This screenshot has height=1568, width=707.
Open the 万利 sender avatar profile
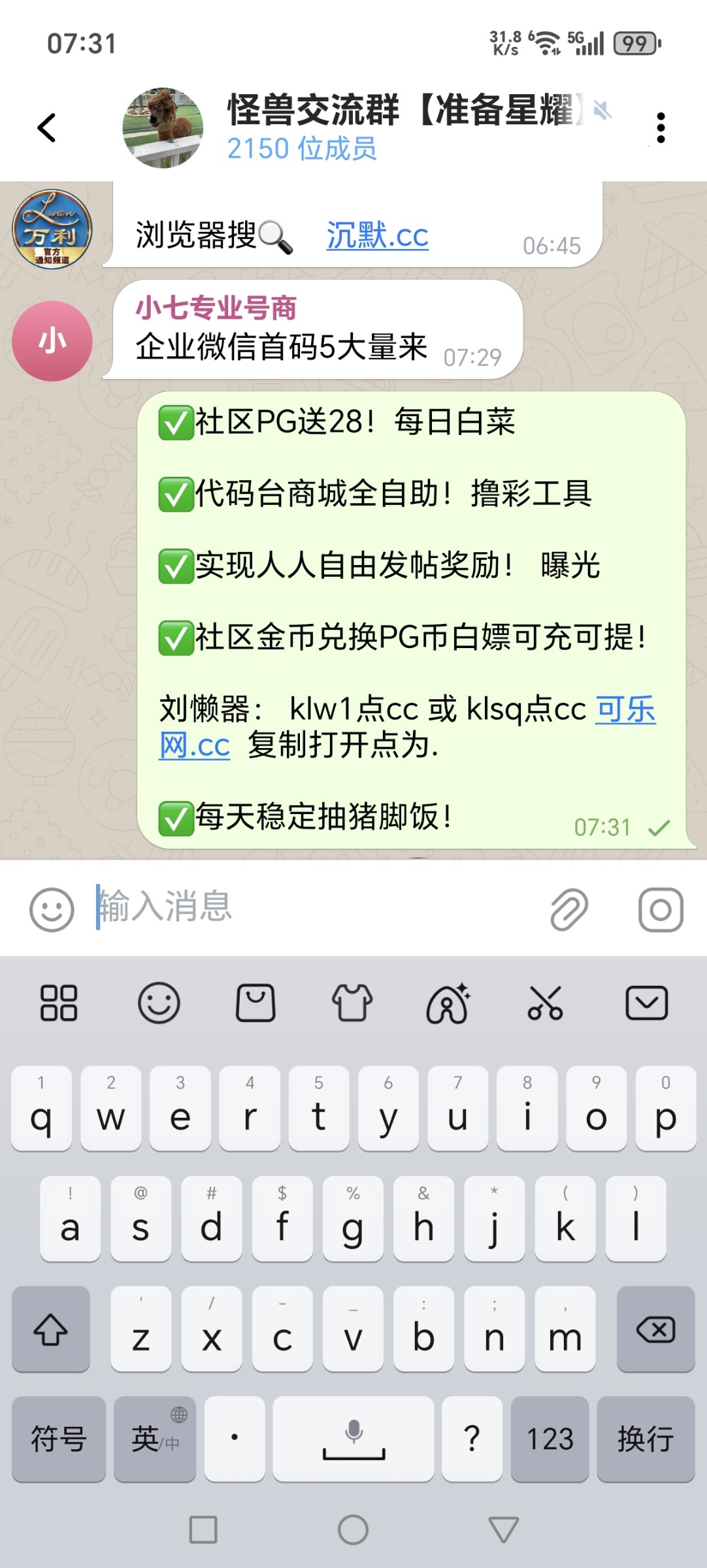point(52,229)
